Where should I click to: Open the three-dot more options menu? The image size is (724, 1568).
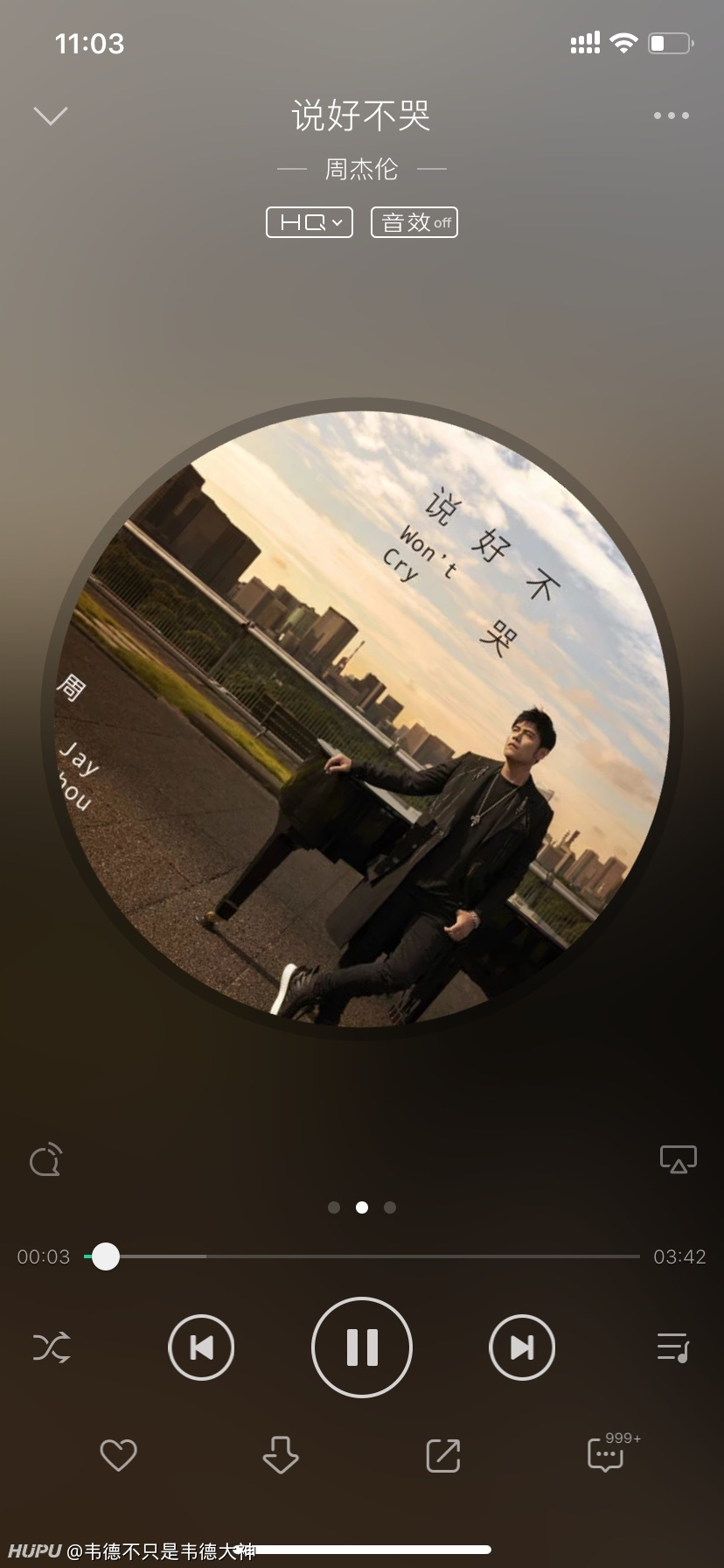coord(672,115)
